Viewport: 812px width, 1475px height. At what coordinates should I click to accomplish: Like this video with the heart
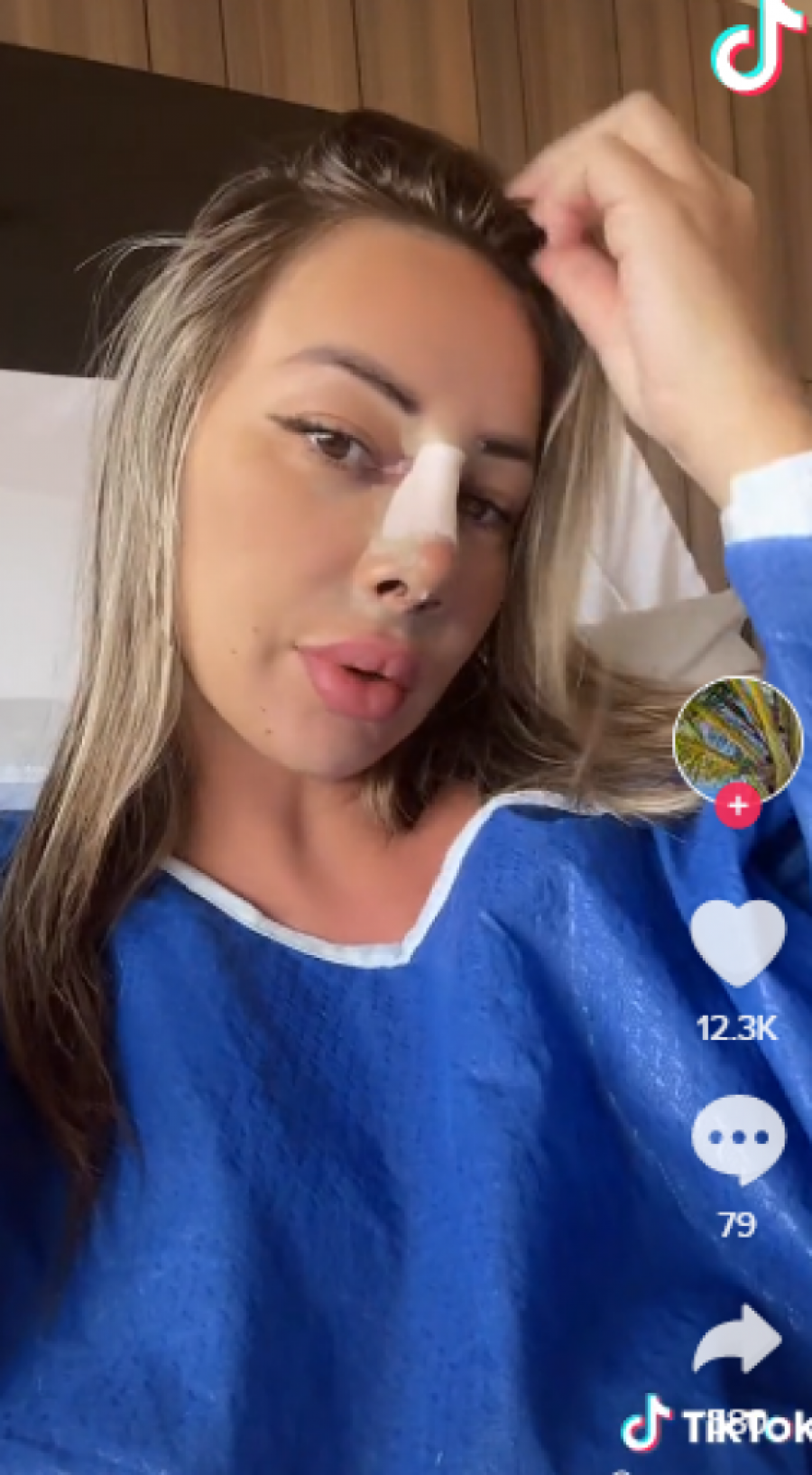(x=738, y=942)
